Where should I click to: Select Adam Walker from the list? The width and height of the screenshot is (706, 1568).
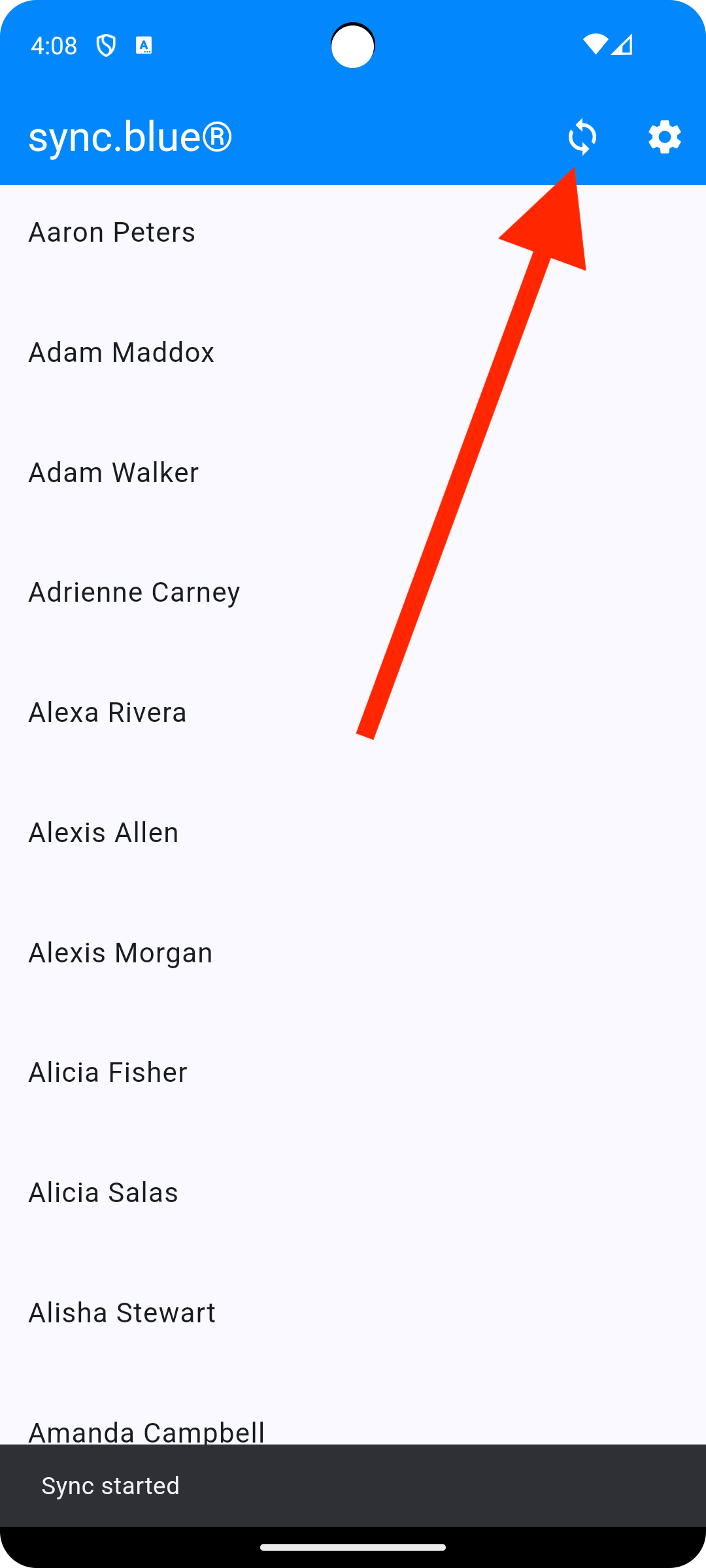353,473
